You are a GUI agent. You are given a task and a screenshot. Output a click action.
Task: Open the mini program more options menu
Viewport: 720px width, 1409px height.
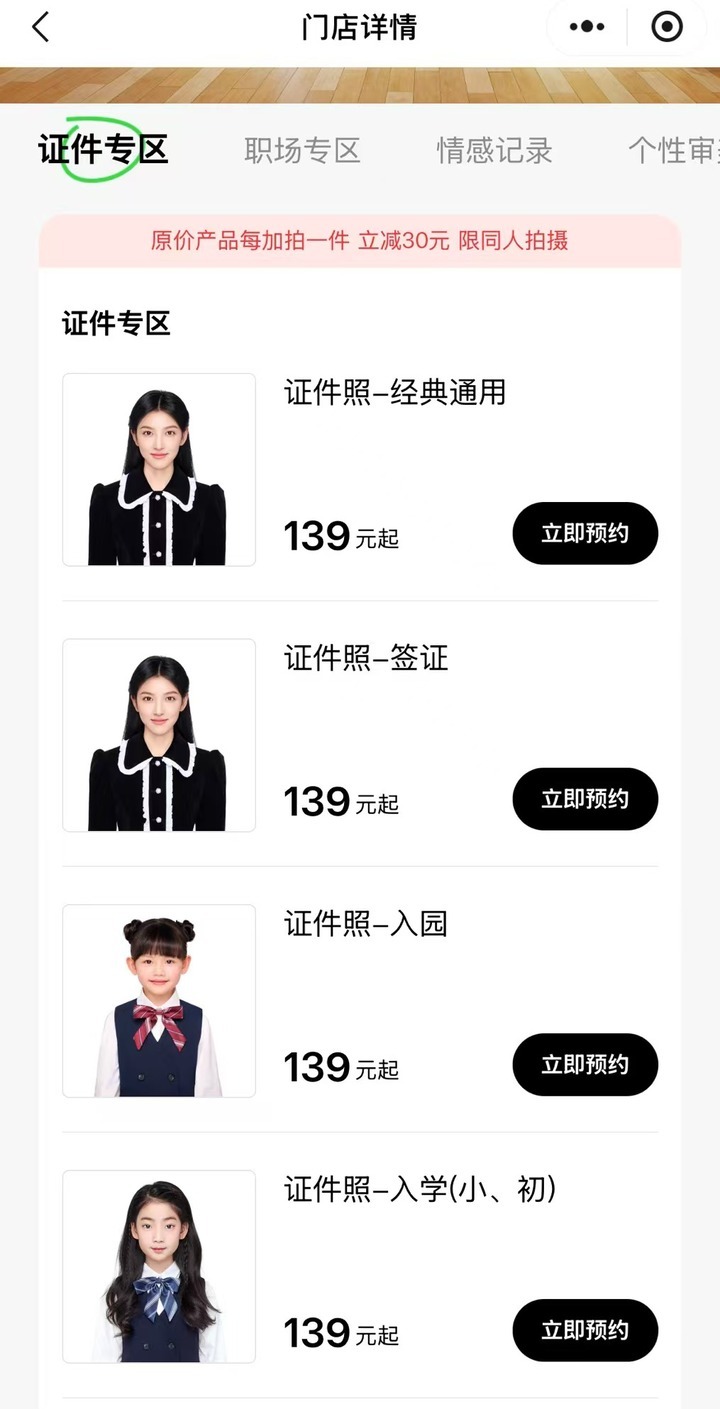pyautogui.click(x=587, y=27)
